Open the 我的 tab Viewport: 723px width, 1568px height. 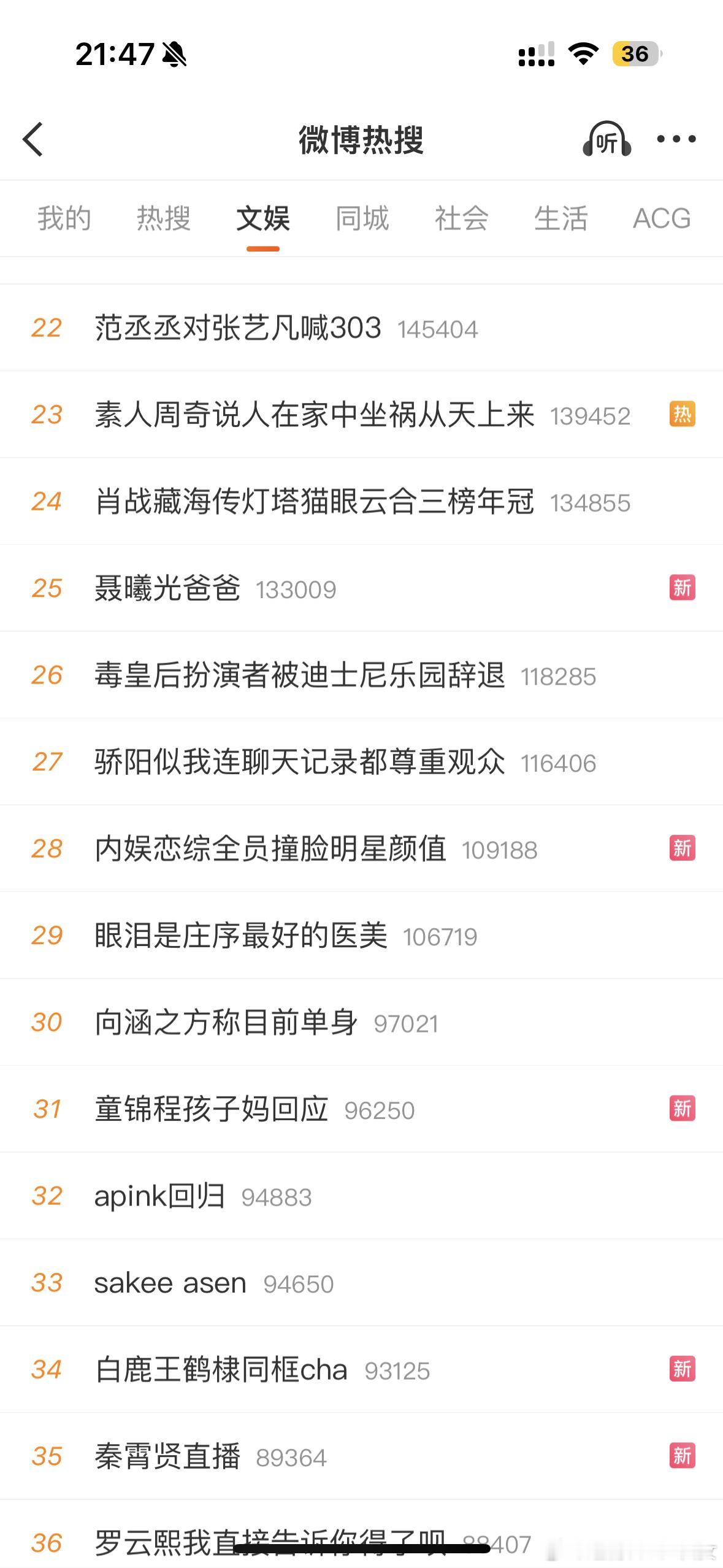click(x=63, y=219)
